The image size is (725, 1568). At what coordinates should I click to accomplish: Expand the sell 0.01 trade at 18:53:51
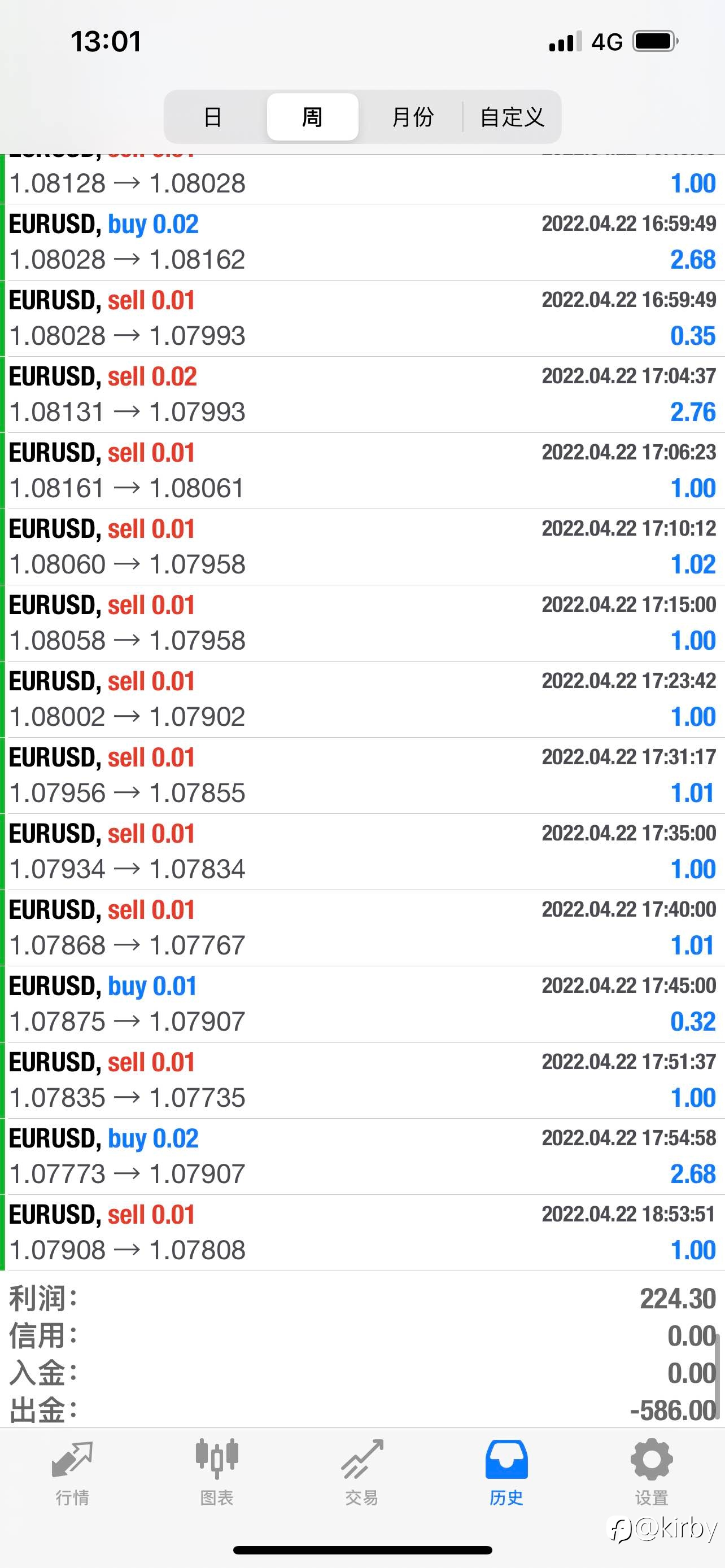[x=364, y=1233]
